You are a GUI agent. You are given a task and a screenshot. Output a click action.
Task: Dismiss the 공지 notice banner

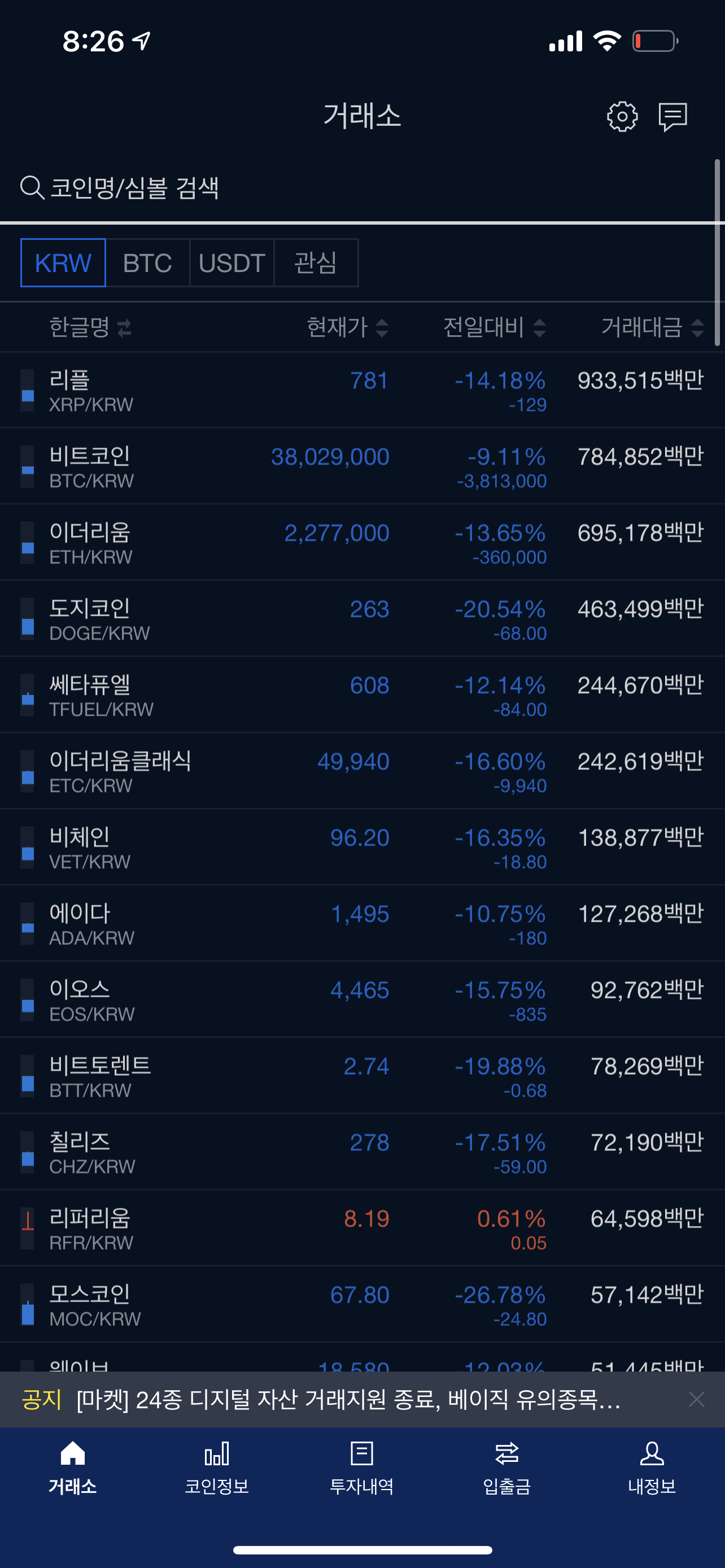(x=696, y=1399)
